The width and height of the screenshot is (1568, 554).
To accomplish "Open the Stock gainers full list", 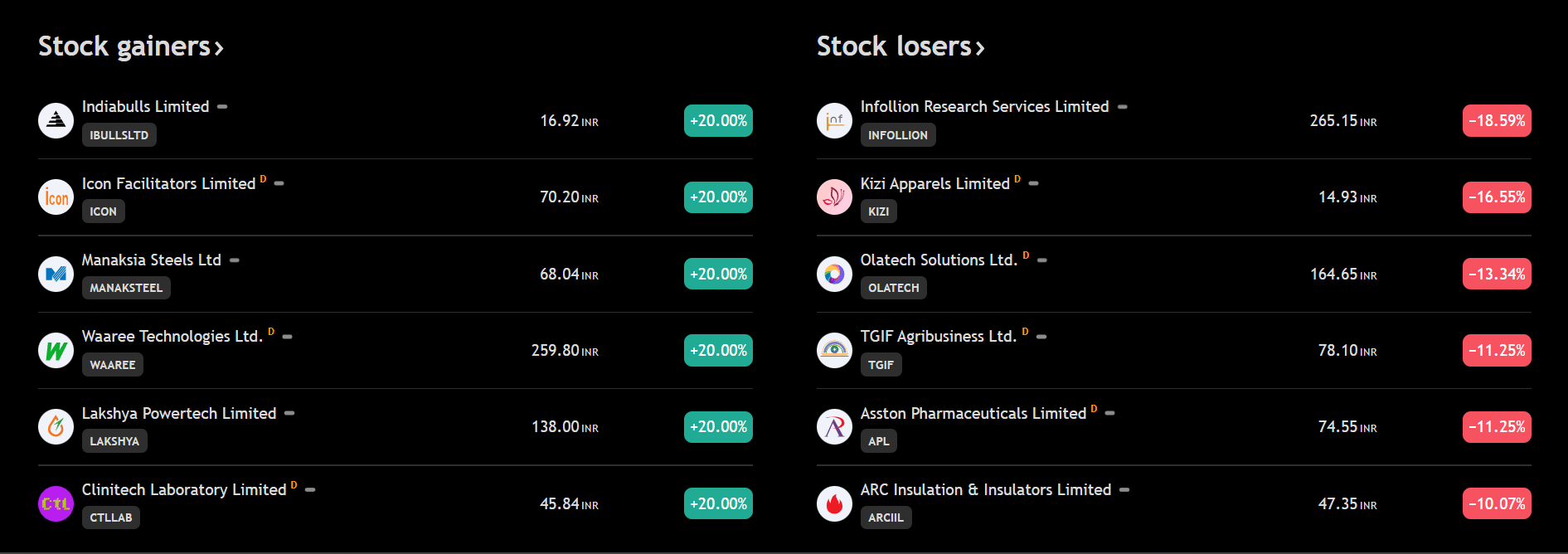I will tap(130, 46).
